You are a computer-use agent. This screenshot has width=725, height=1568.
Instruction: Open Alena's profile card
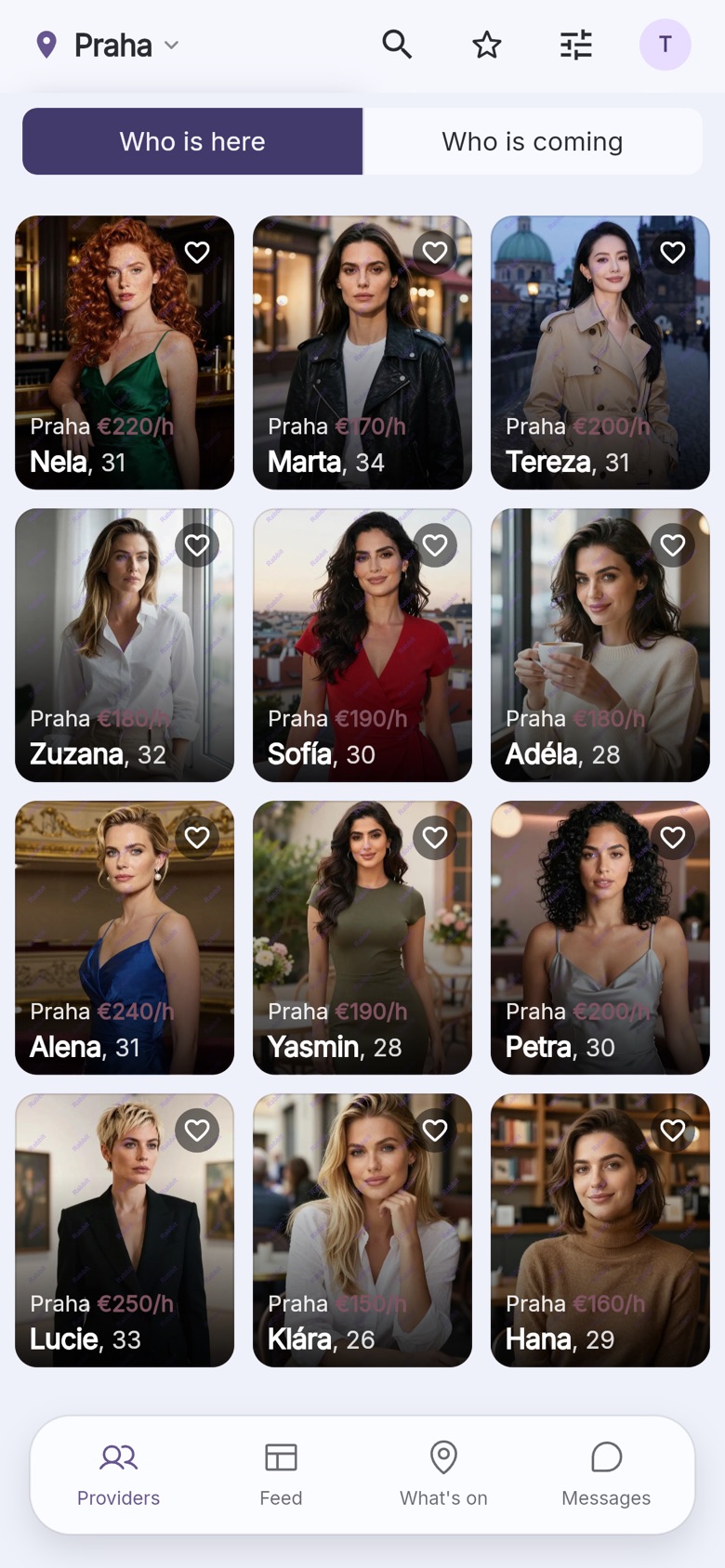pyautogui.click(x=125, y=938)
